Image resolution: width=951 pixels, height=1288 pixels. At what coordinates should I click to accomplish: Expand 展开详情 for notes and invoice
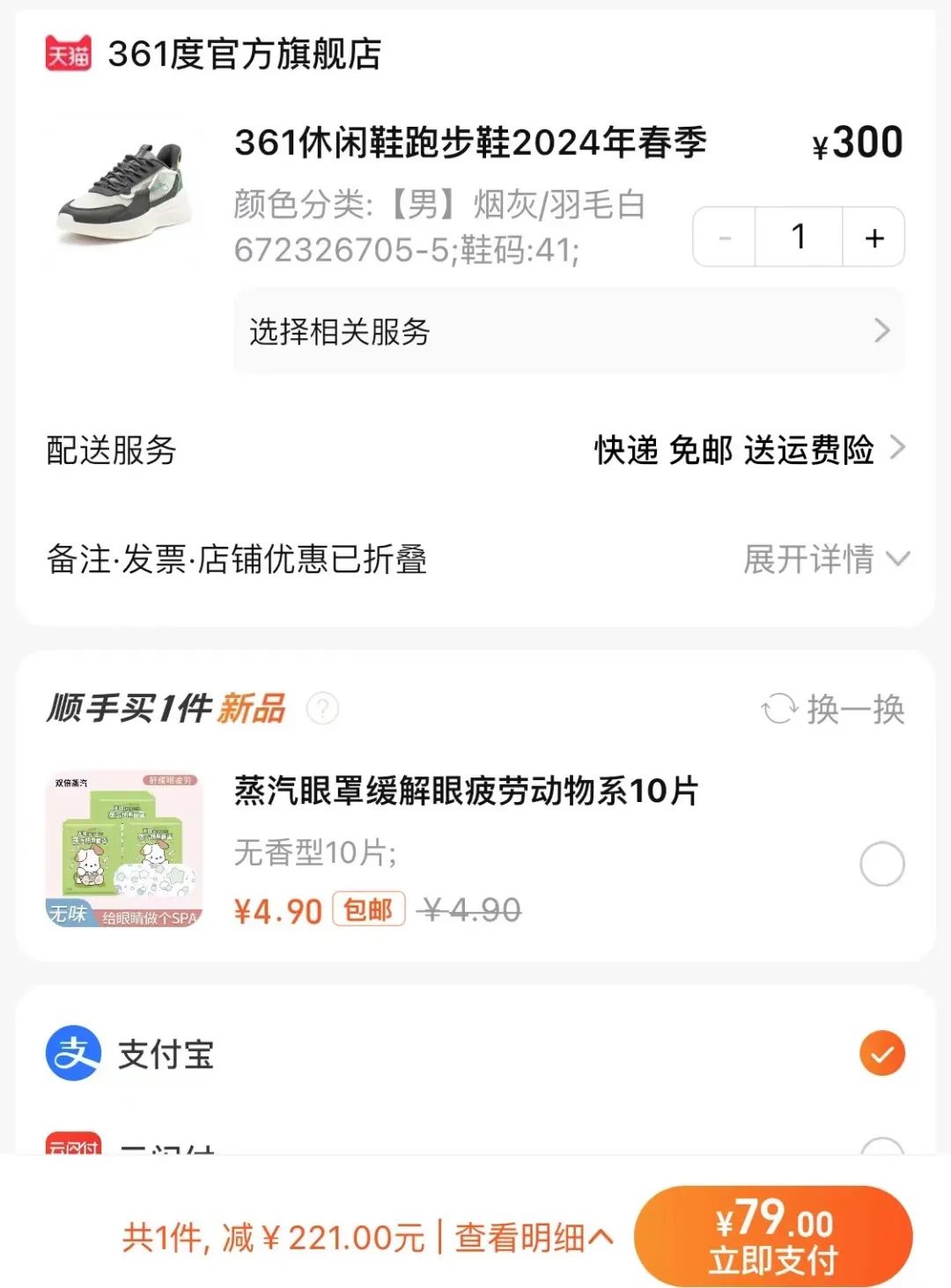click(x=826, y=559)
